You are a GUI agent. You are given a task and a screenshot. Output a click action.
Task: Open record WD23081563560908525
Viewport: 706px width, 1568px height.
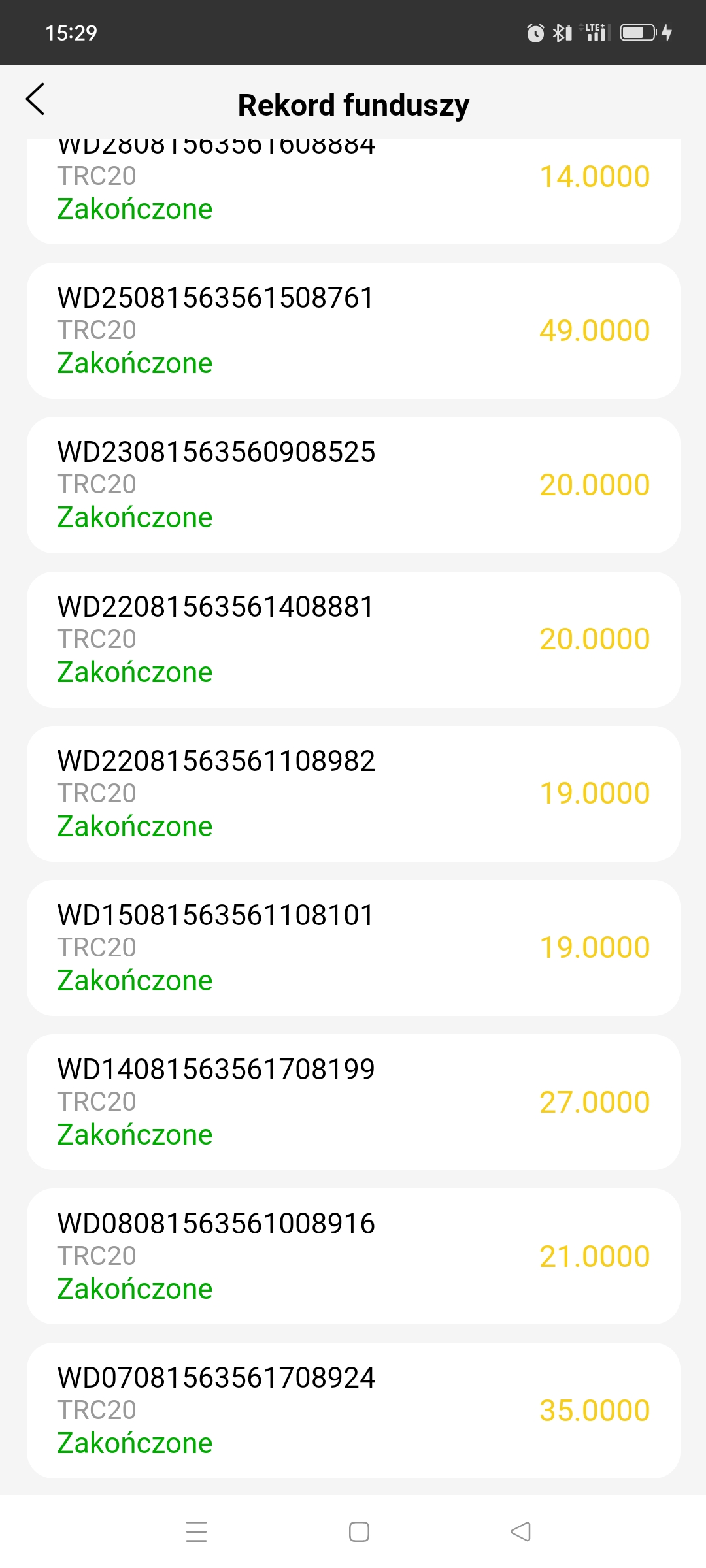pos(353,485)
